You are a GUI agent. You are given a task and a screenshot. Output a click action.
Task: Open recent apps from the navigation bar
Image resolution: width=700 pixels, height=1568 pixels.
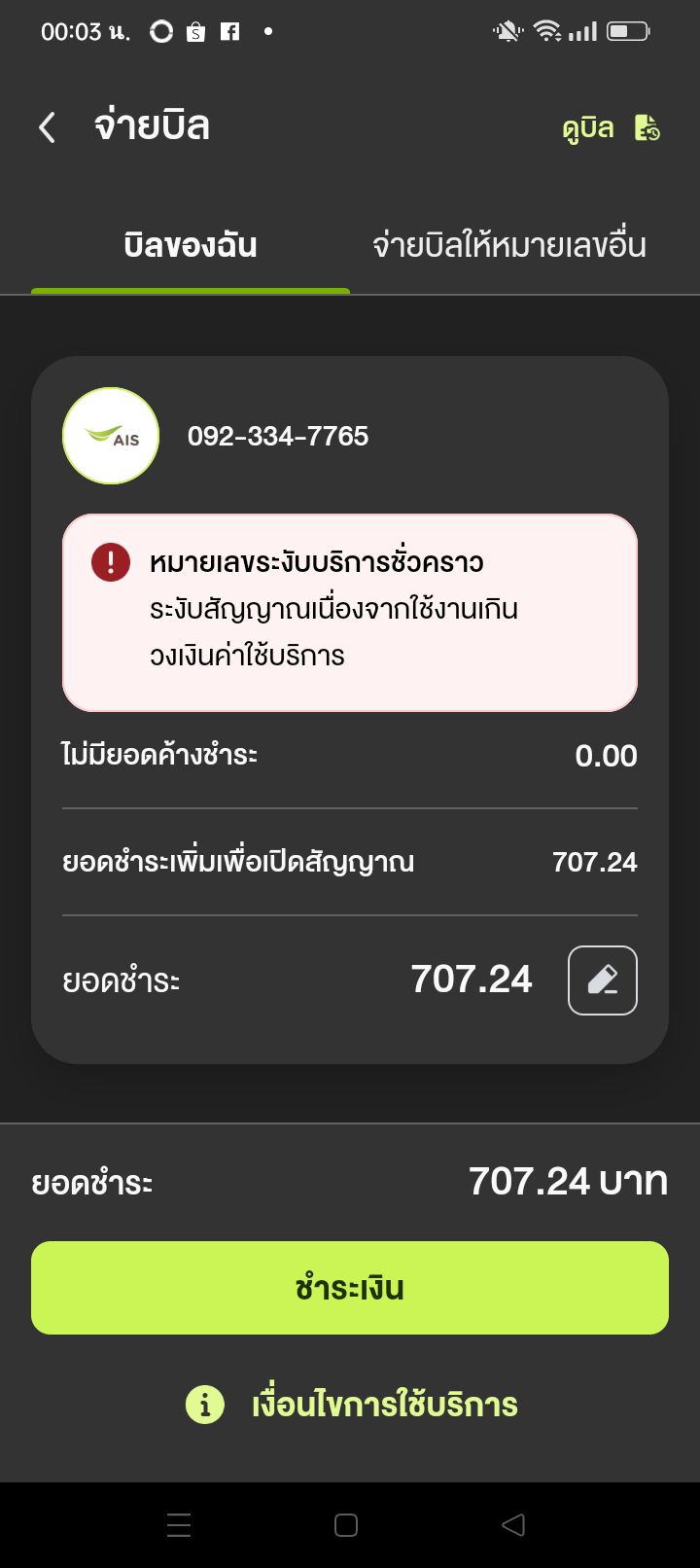pyautogui.click(x=179, y=1525)
